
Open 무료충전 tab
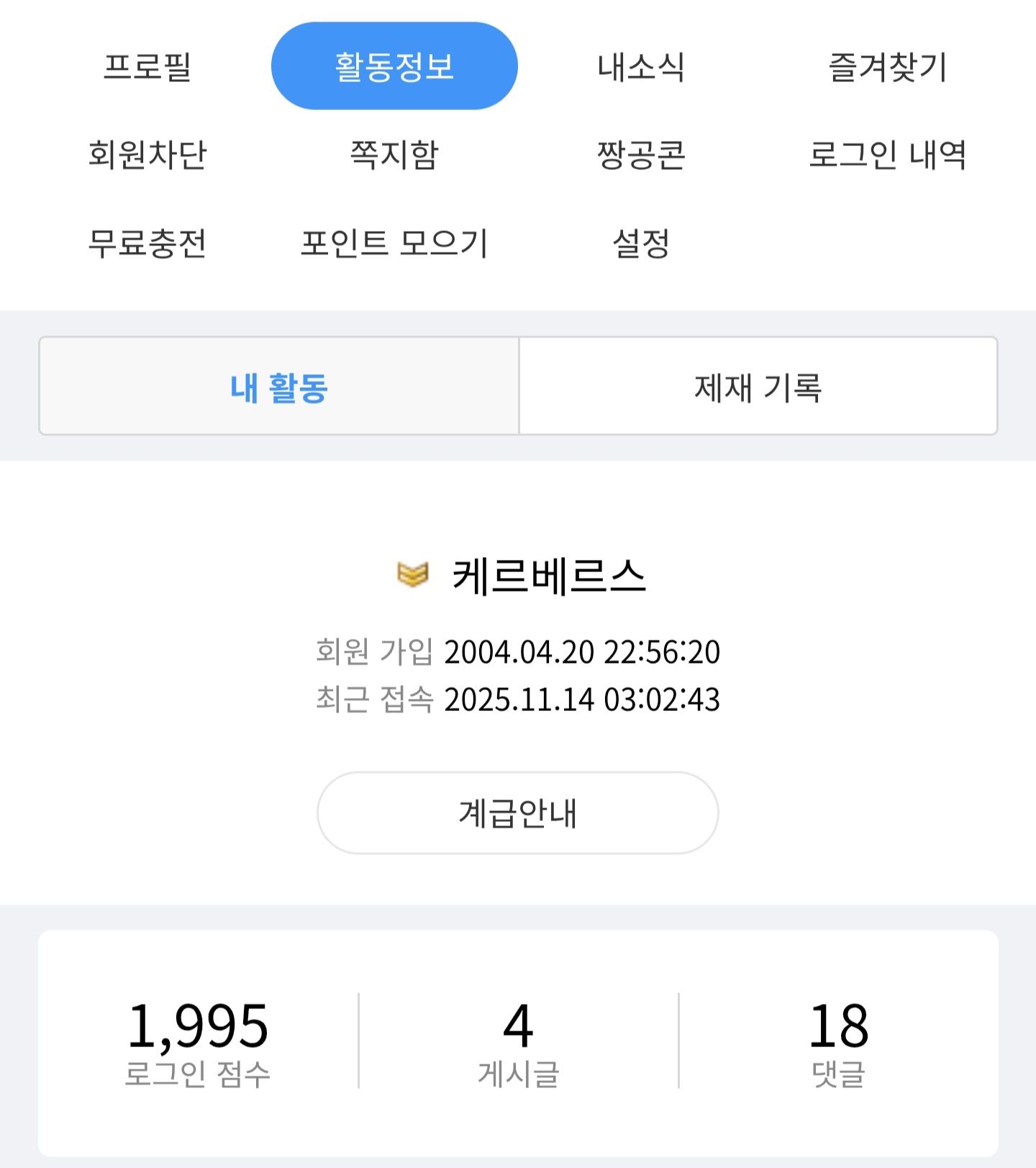(147, 243)
